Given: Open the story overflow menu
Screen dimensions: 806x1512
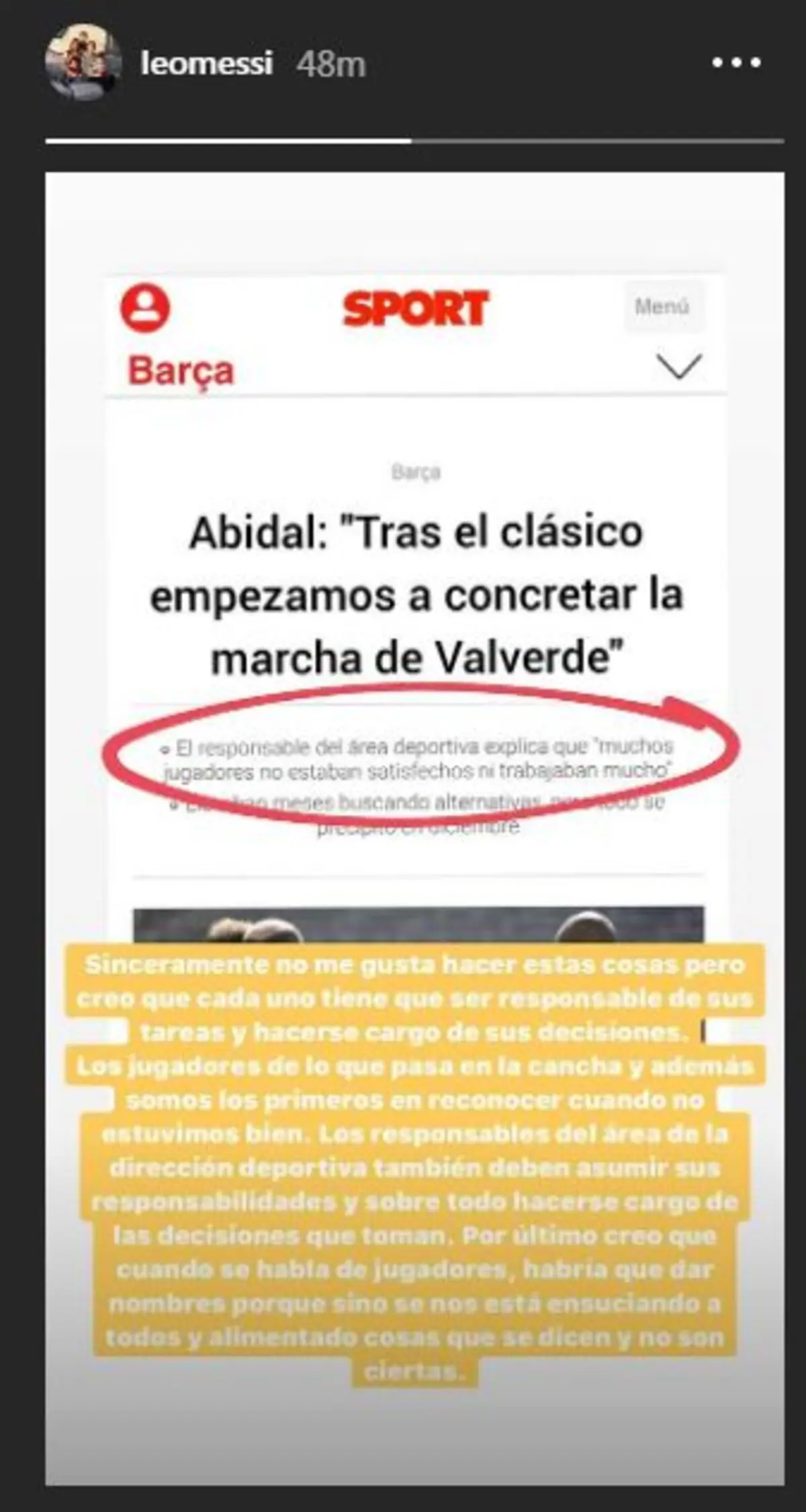Looking at the screenshot, I should 736,64.
